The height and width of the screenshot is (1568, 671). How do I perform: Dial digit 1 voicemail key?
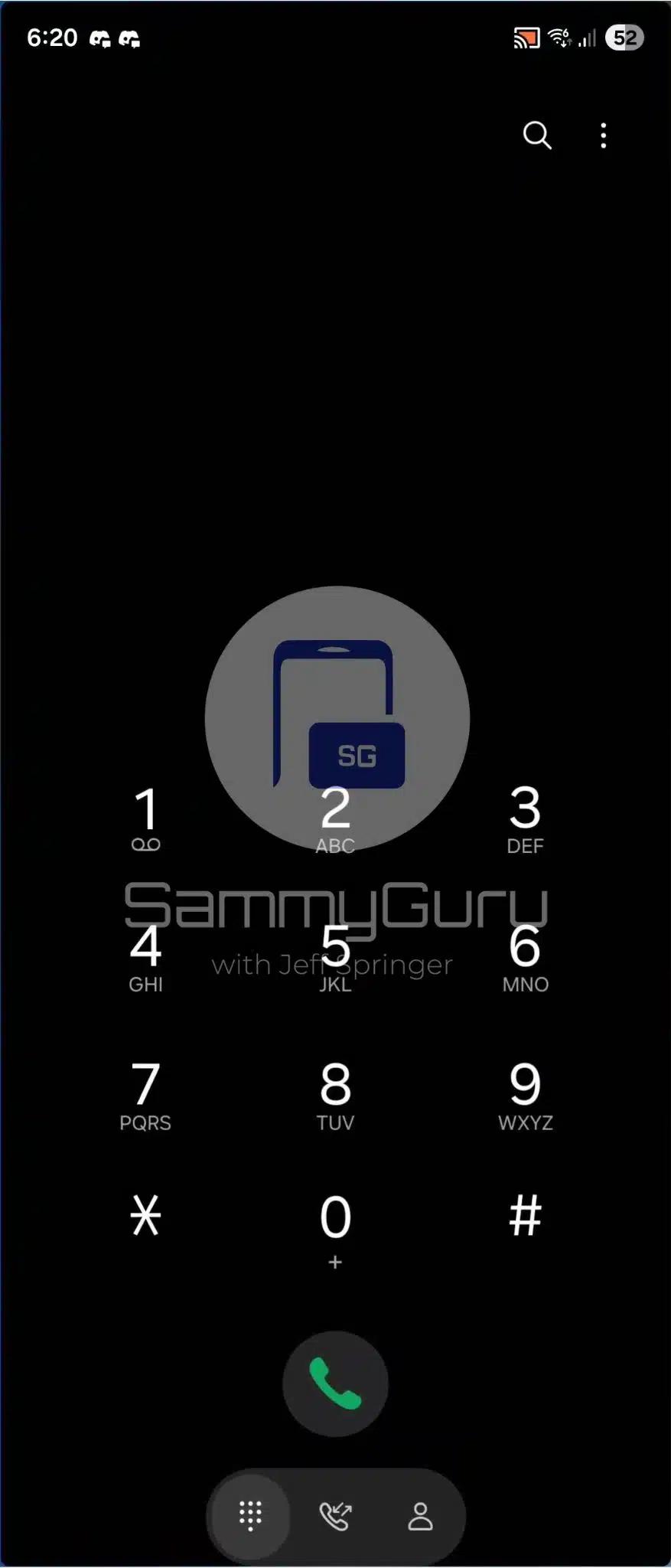pos(145,818)
